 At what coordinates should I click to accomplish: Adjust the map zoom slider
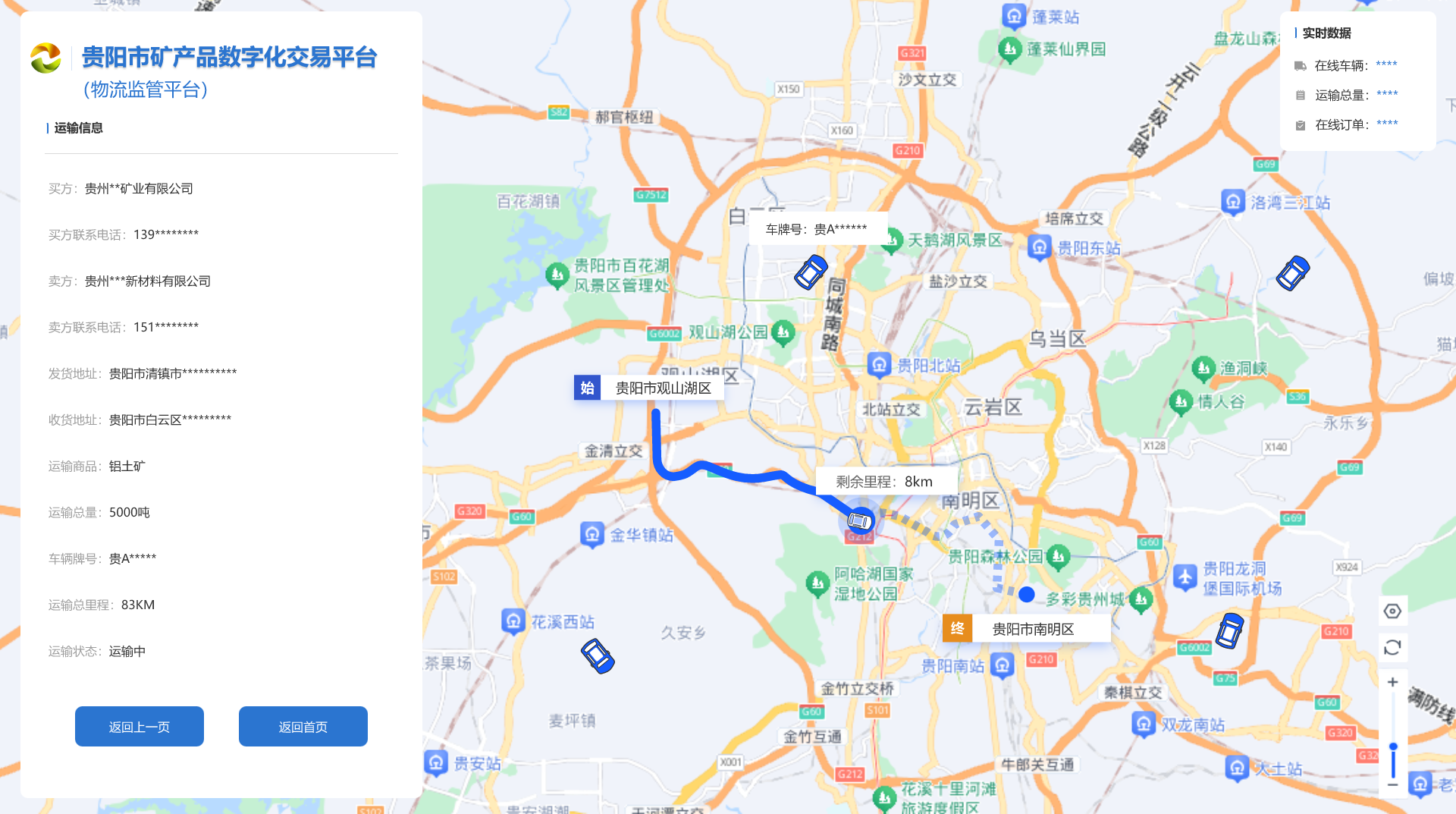(1393, 748)
